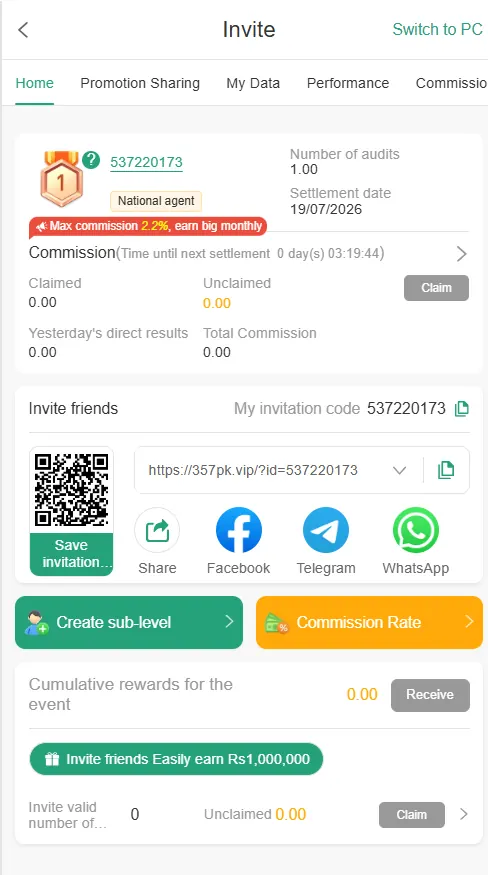Open the underlined ID 537220173 link
The image size is (488, 875).
coord(146,162)
